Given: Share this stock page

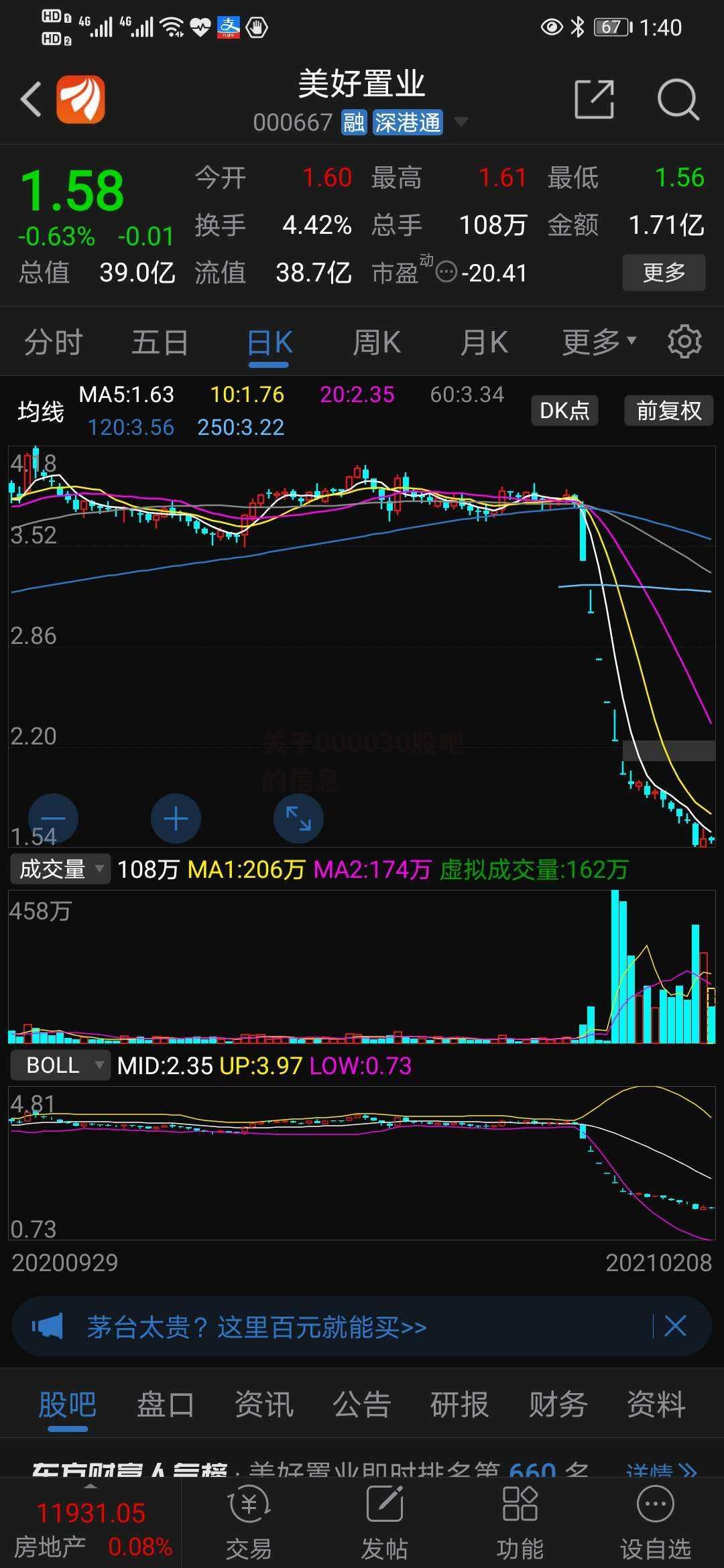Looking at the screenshot, I should click(x=594, y=100).
